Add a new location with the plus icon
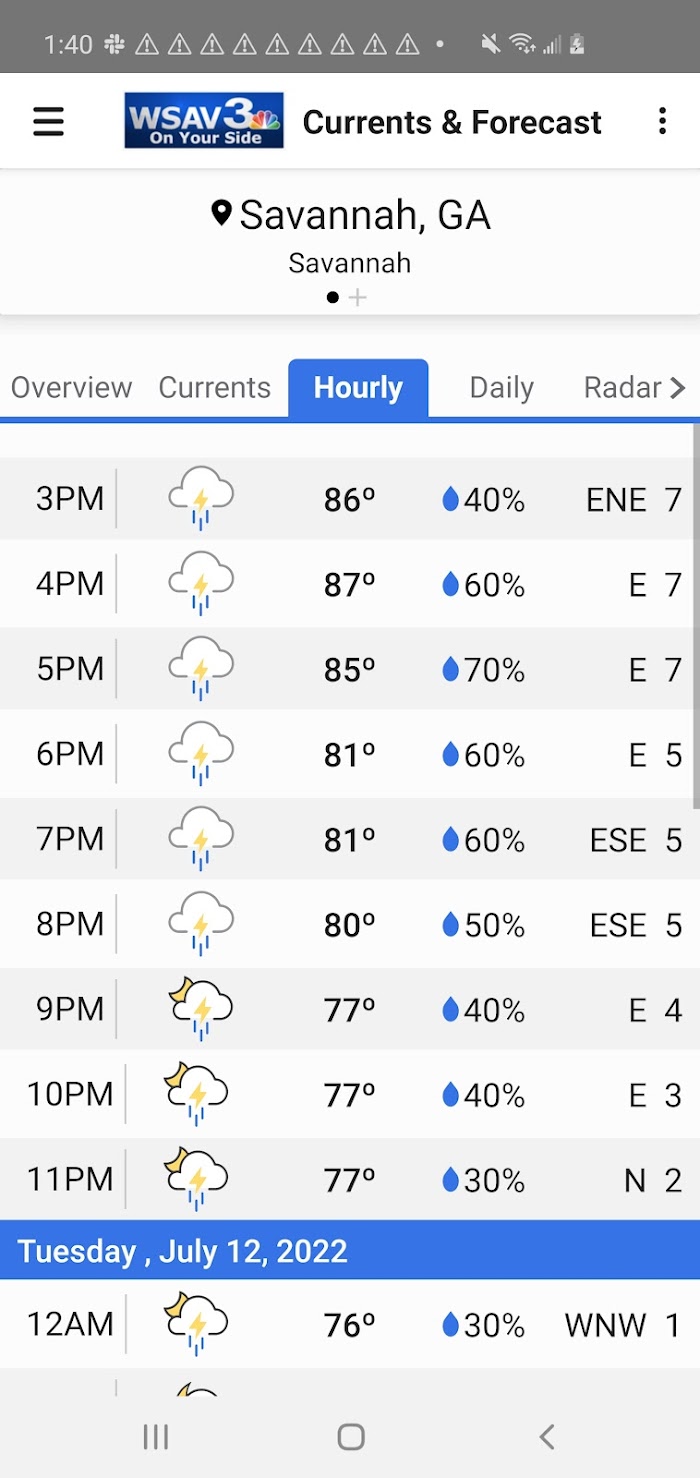Image resolution: width=700 pixels, height=1478 pixels. (358, 297)
